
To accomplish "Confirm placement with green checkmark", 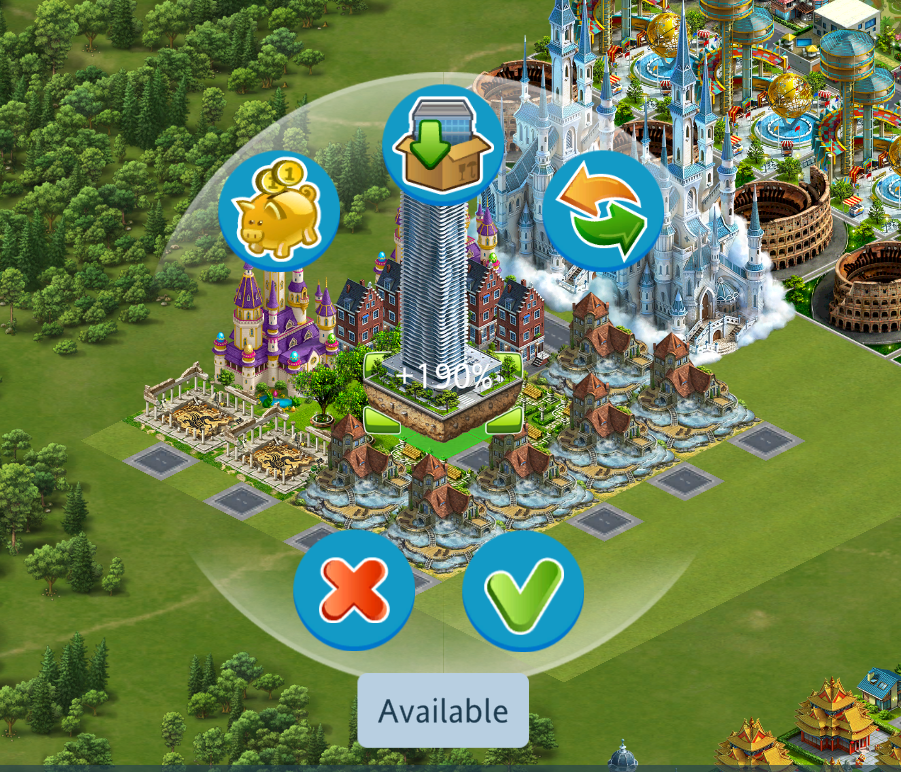I will point(523,590).
